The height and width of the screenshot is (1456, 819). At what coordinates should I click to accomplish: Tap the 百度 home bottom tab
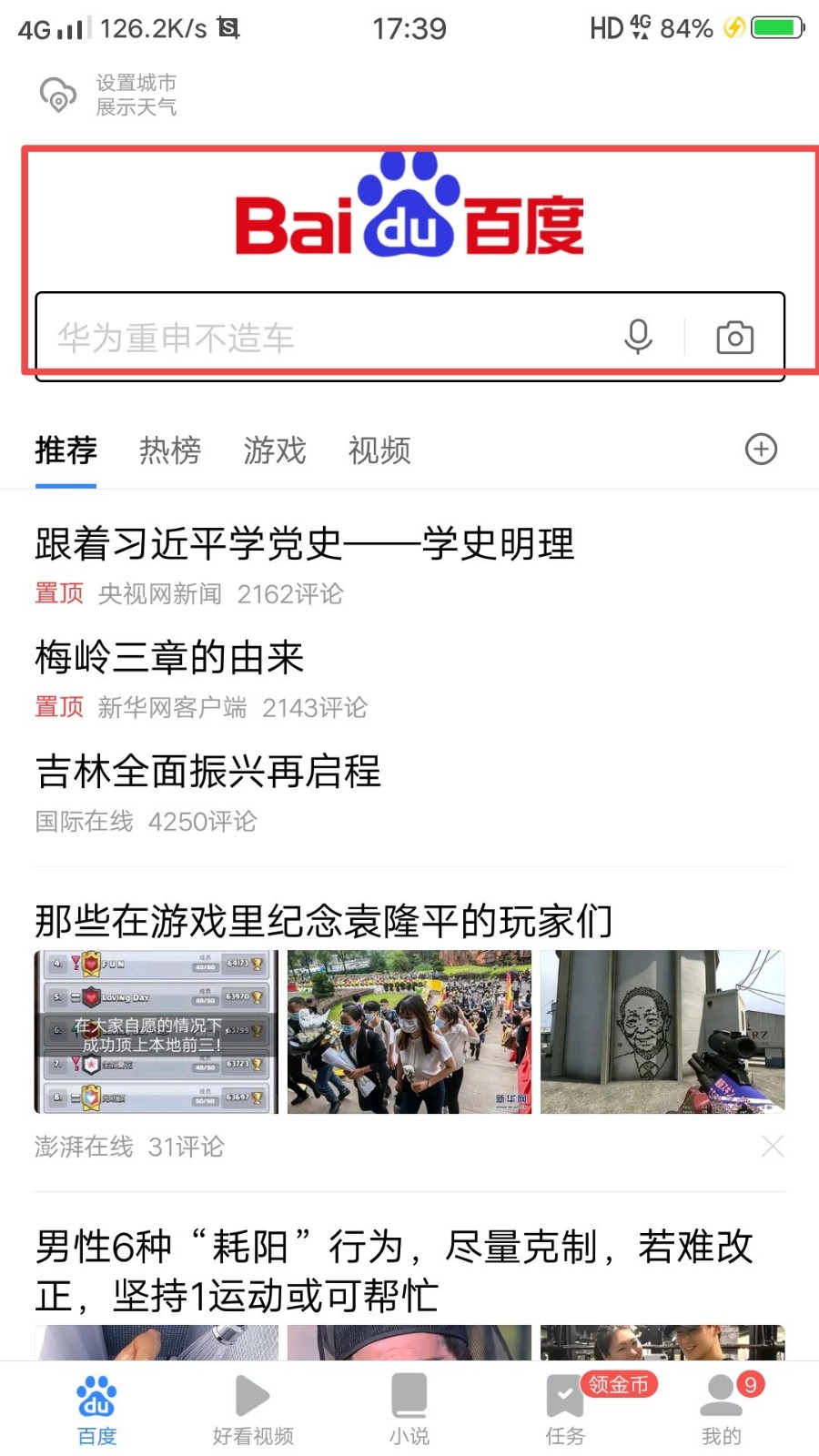coord(96,1409)
